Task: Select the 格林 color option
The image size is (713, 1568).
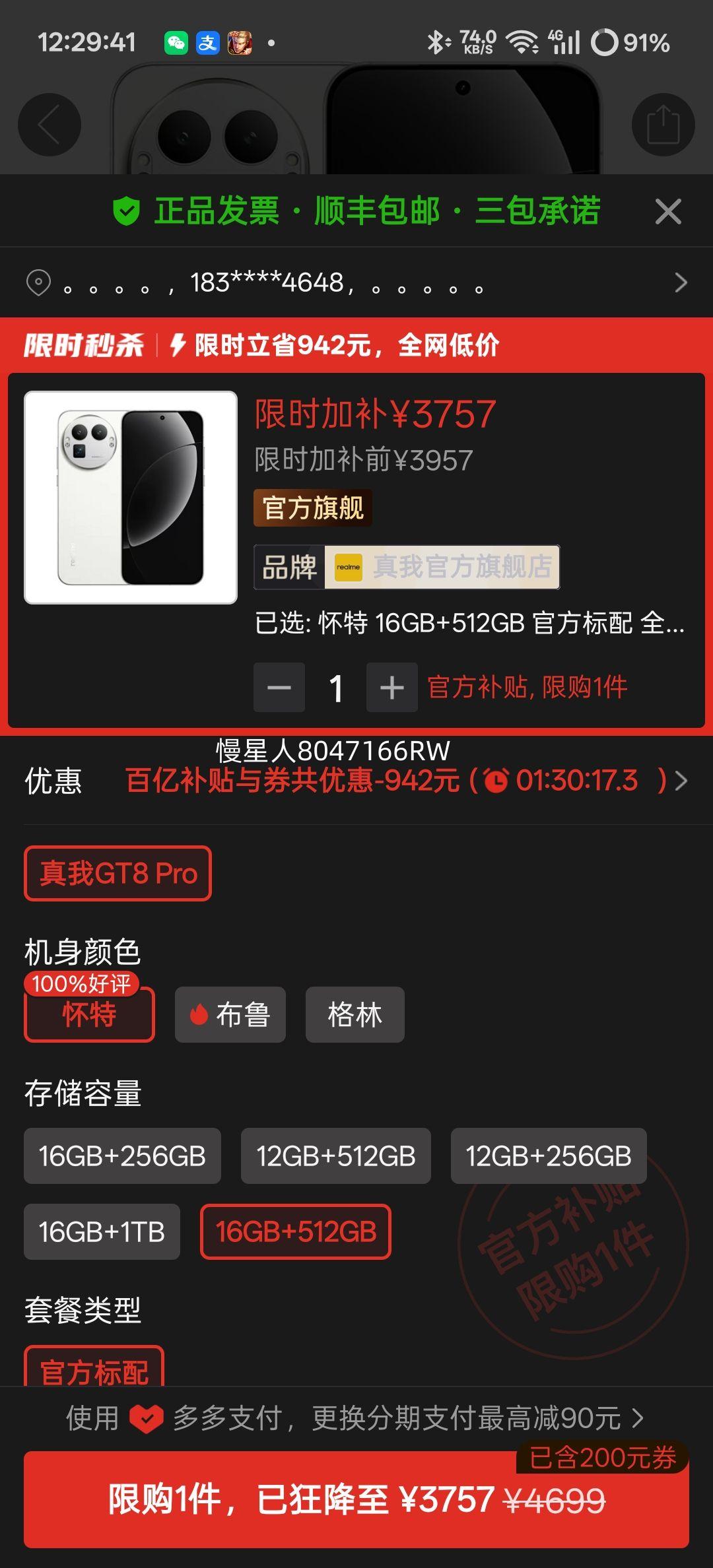Action: pos(355,1015)
